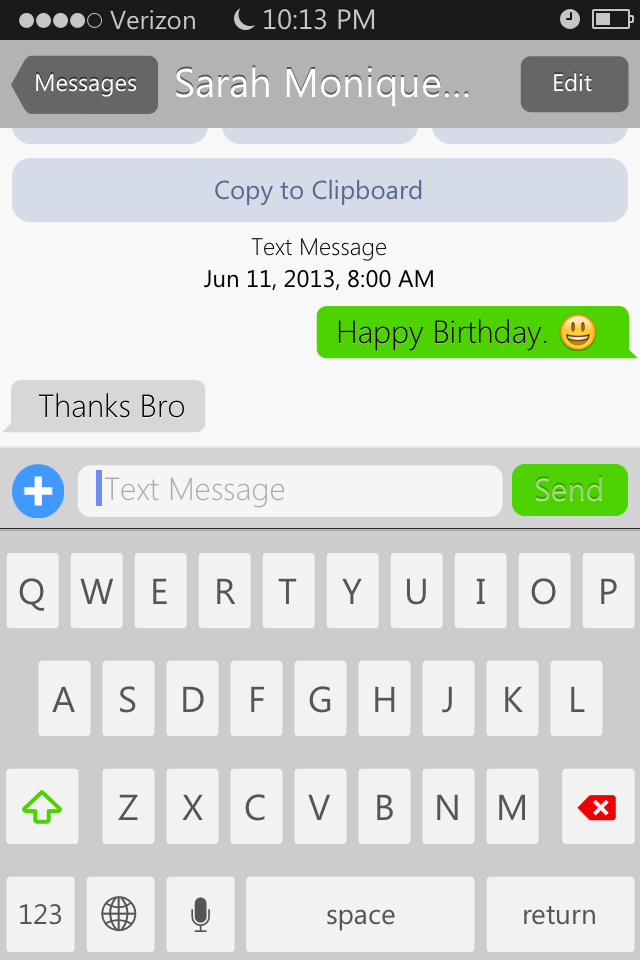Tap the shift key on the keyboard
The width and height of the screenshot is (640, 960).
coord(42,806)
